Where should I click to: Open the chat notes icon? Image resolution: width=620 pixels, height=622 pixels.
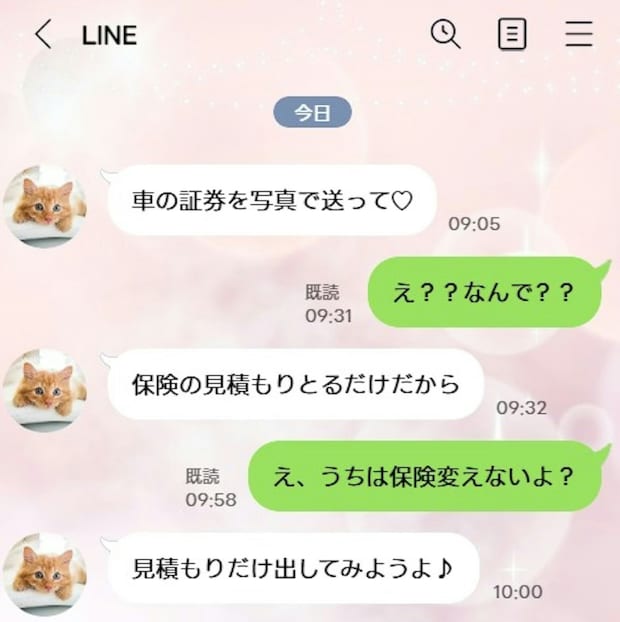[512, 35]
